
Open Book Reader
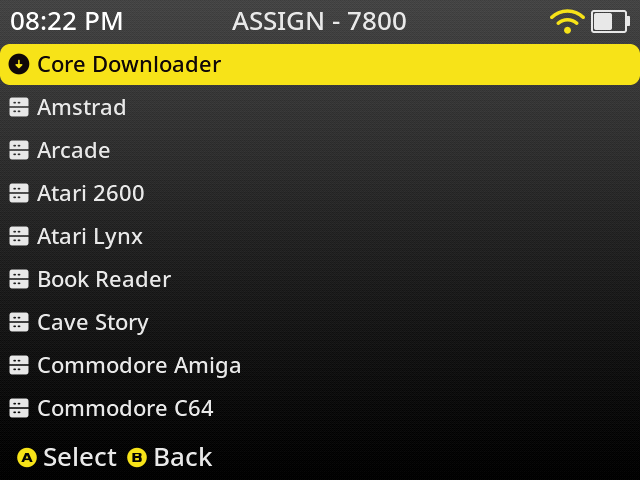pyautogui.click(x=103, y=279)
